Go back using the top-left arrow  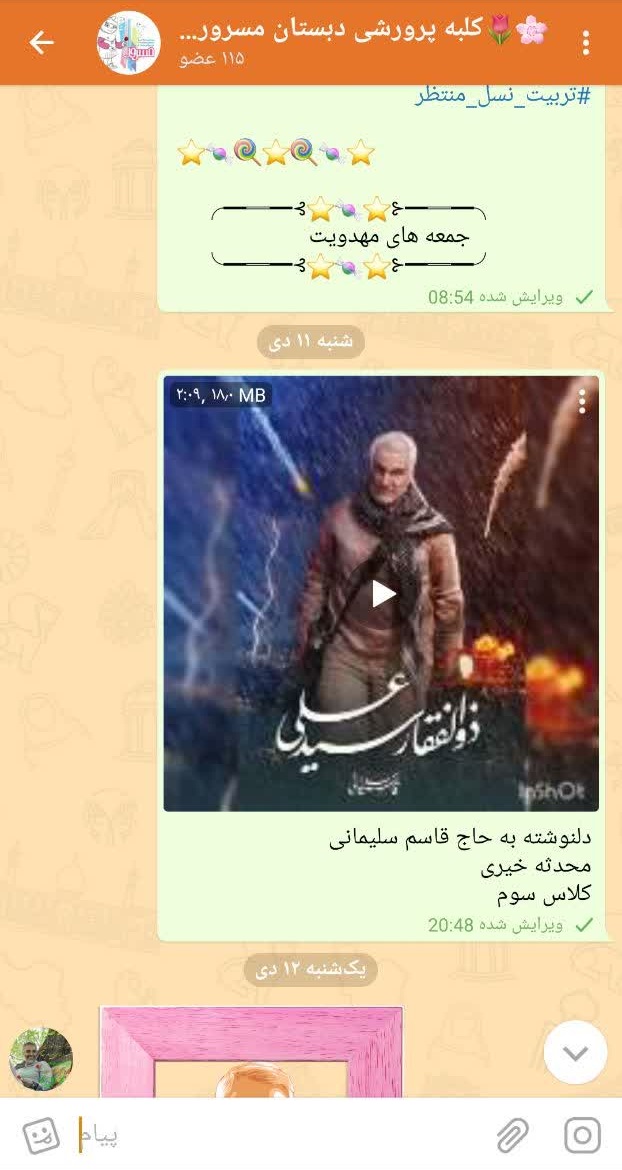[x=41, y=43]
